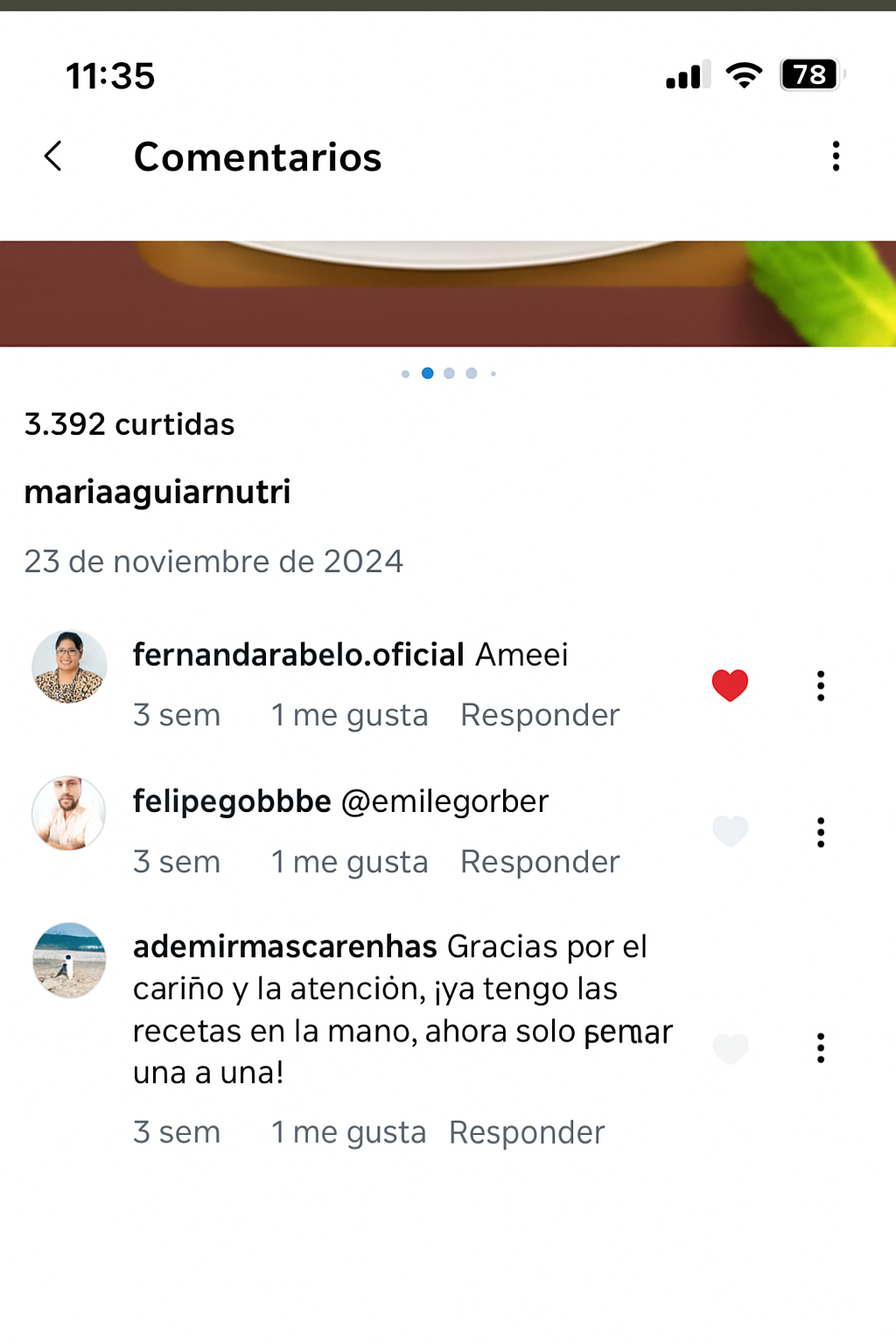Screen dimensions: 896x1344
Task: Reply to fernandarabelo.oficial's comment
Action: [540, 715]
